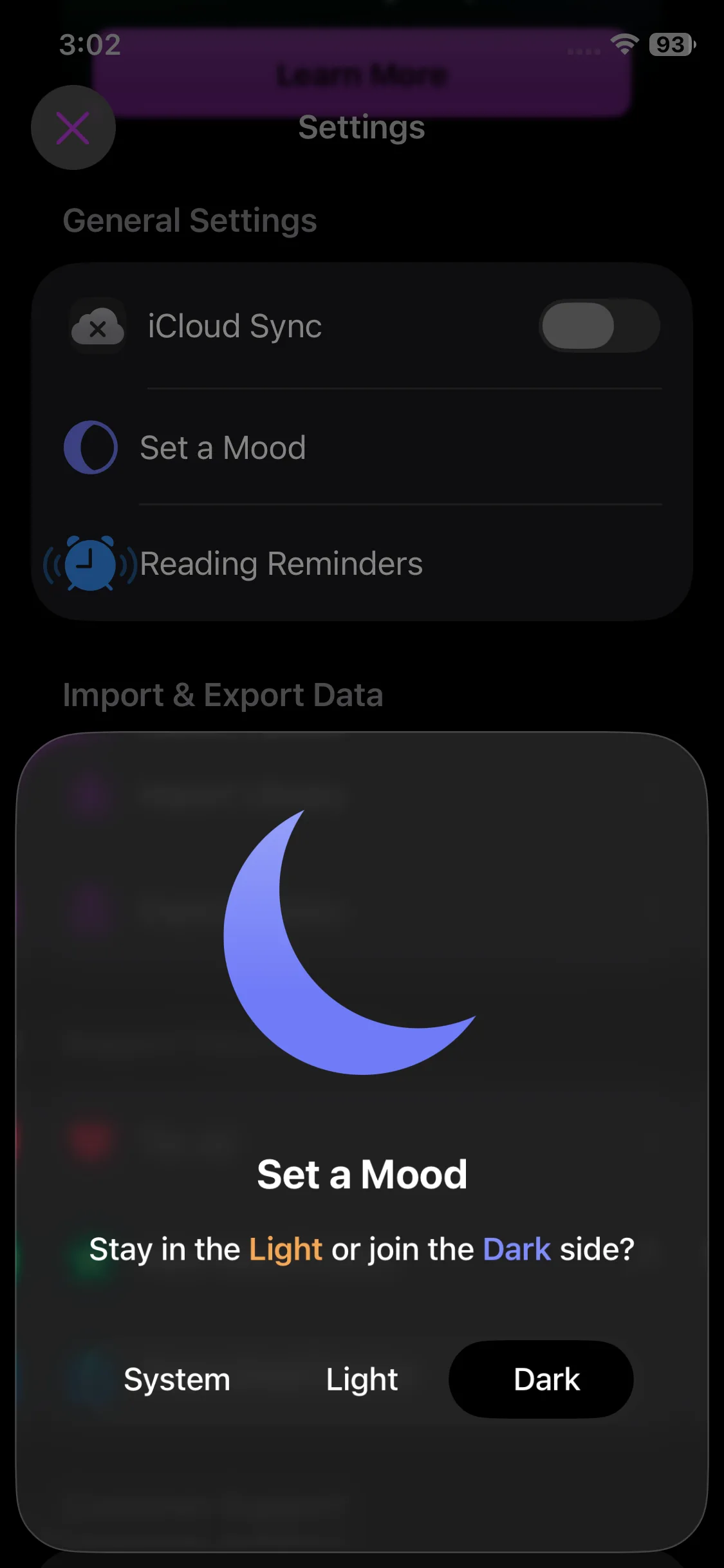
Task: Select the System mood option
Action: 177,1379
